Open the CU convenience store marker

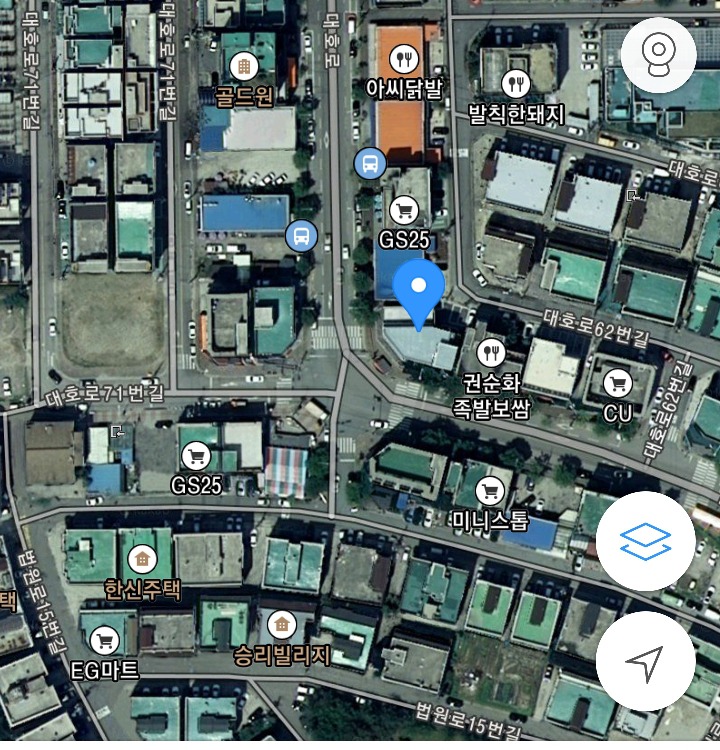618,382
